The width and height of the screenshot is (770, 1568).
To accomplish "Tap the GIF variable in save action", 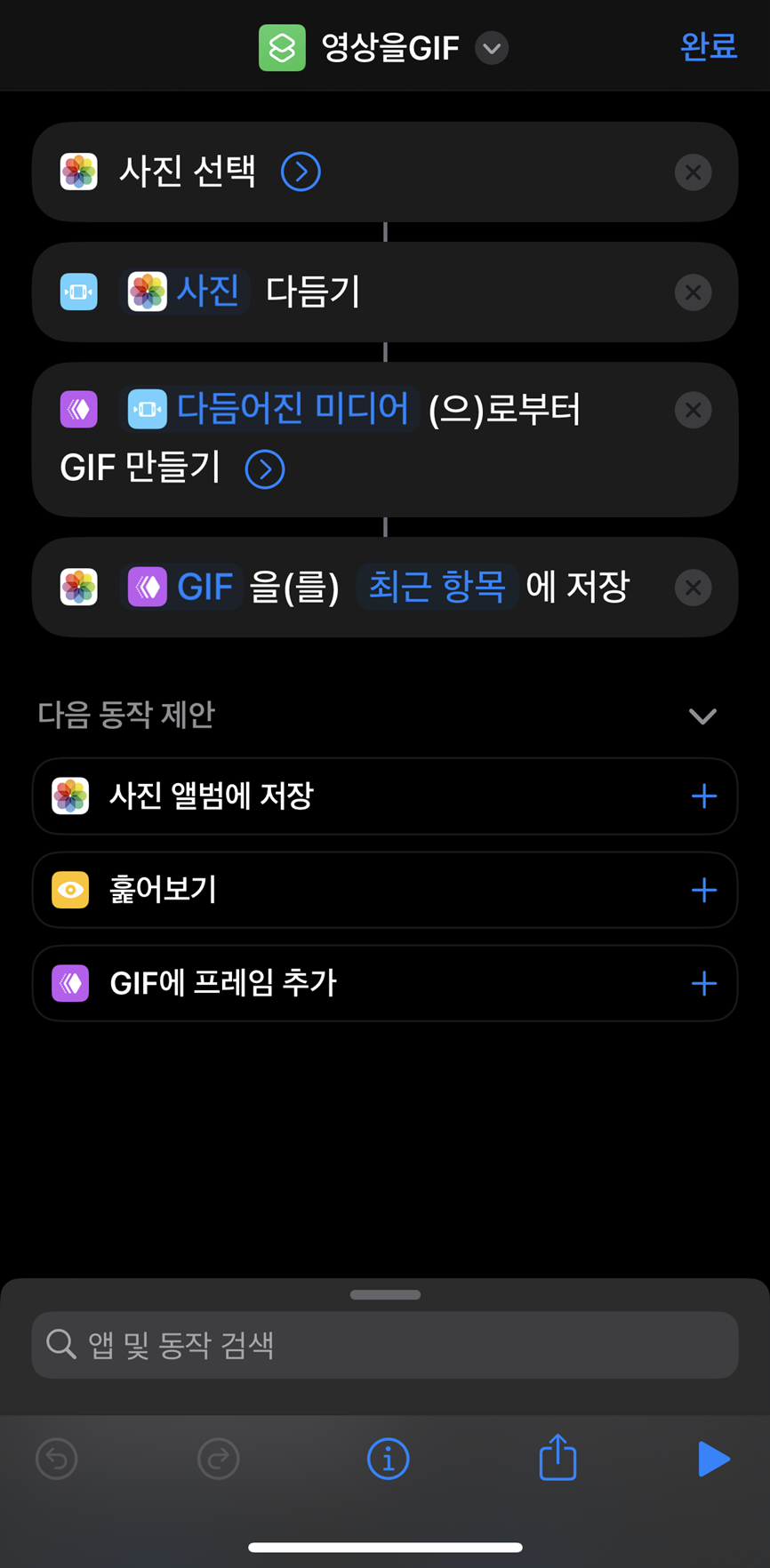I will click(x=181, y=587).
